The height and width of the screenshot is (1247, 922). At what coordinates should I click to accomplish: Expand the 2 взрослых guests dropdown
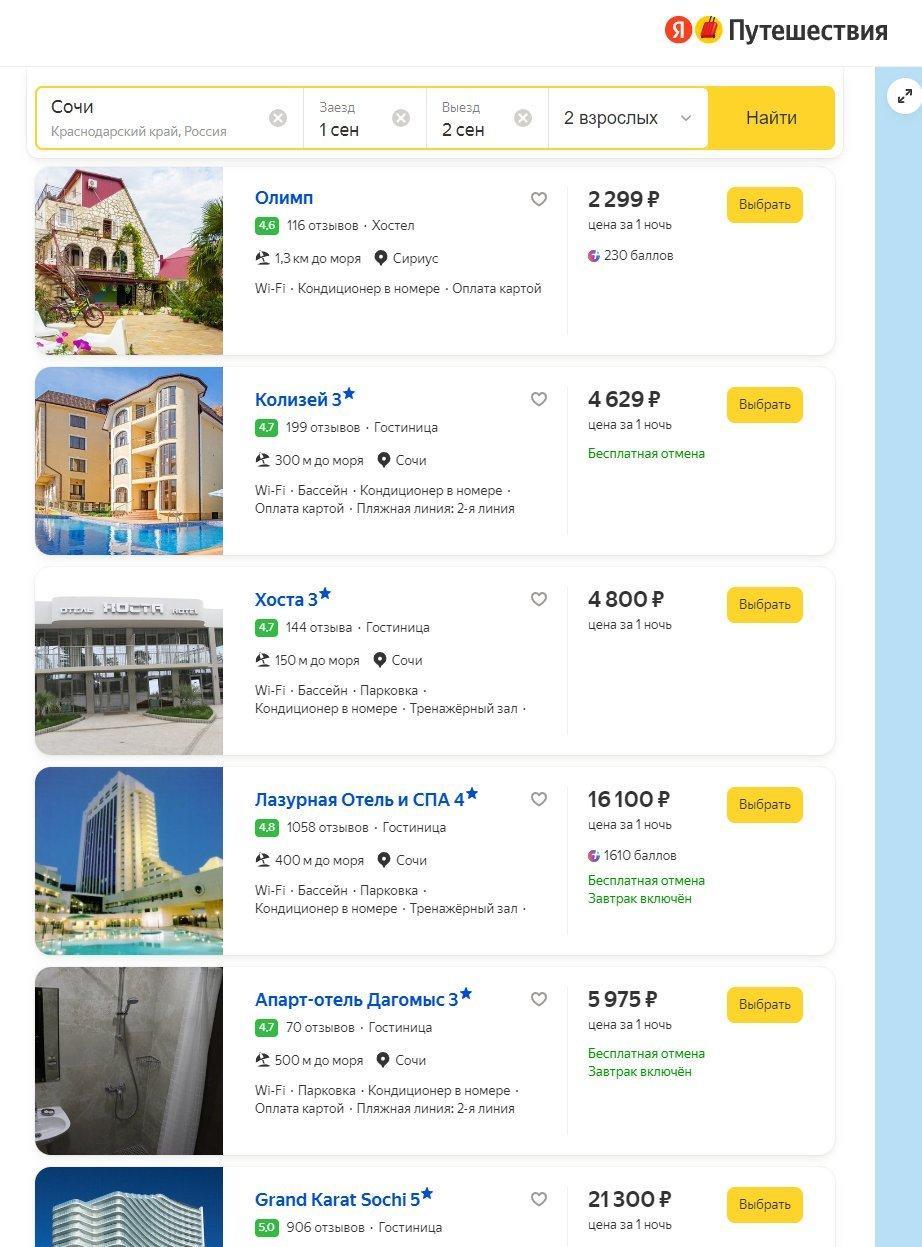click(628, 118)
